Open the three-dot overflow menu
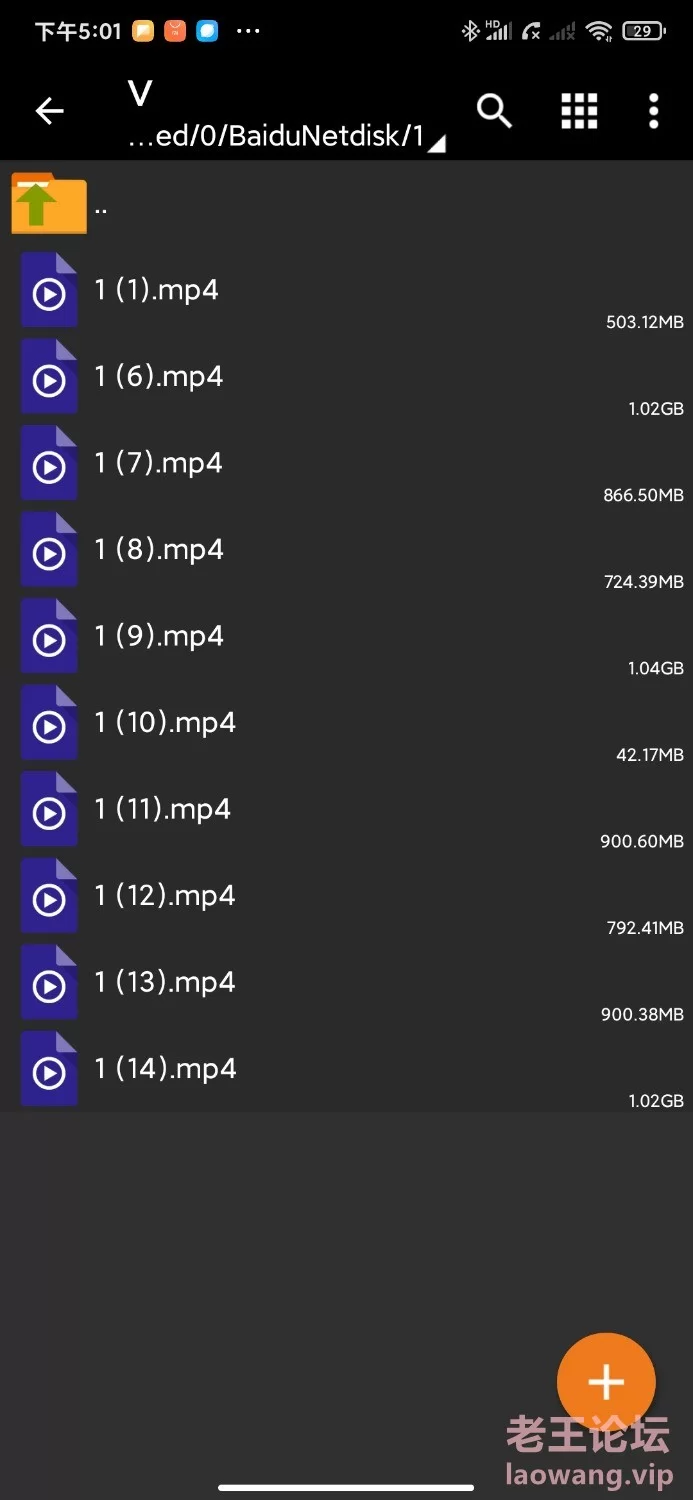Screen dimensions: 693x1500 (x=653, y=111)
